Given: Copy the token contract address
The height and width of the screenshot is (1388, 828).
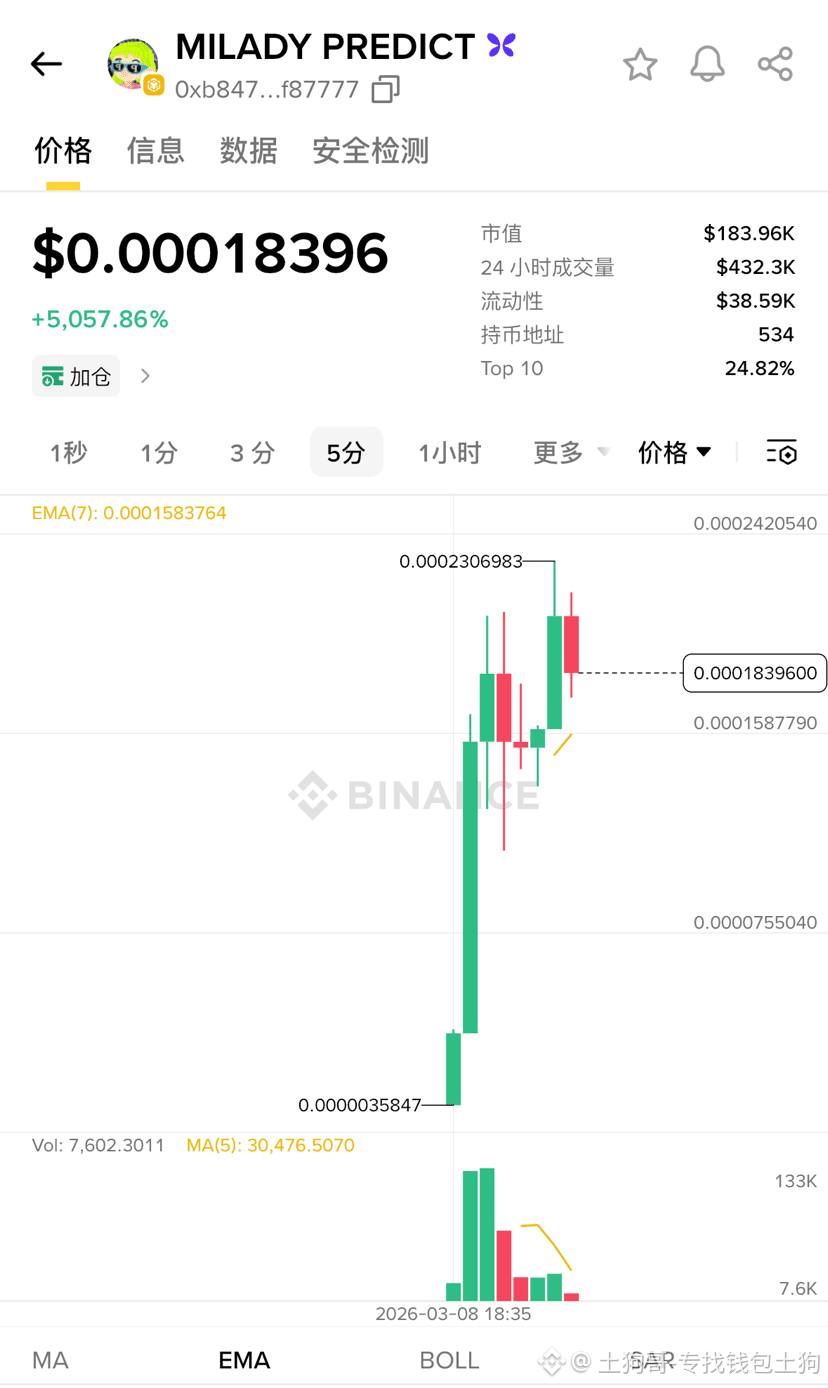Looking at the screenshot, I should click(386, 90).
